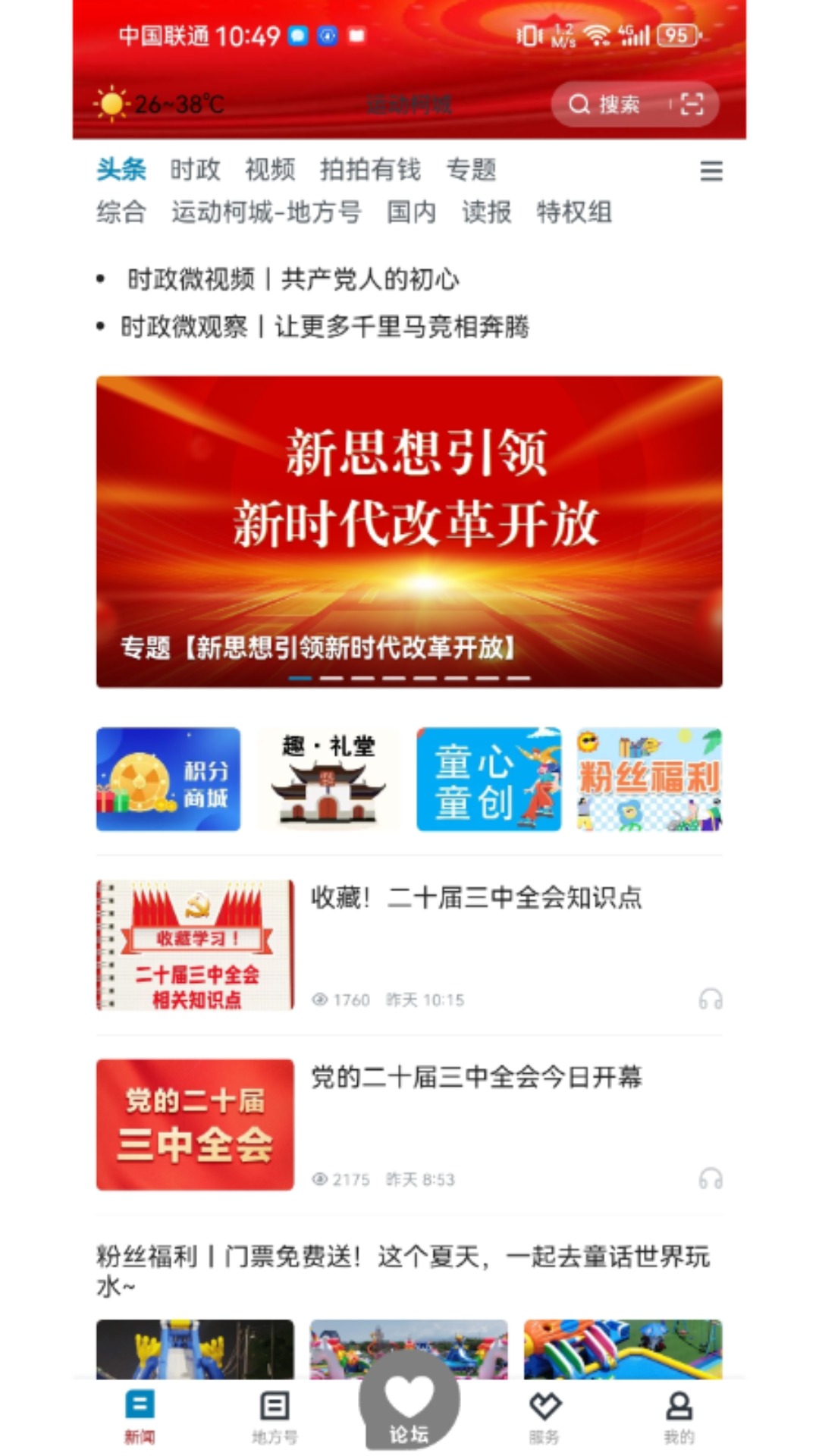
Task: Switch to the 视频 tab
Action: click(270, 169)
